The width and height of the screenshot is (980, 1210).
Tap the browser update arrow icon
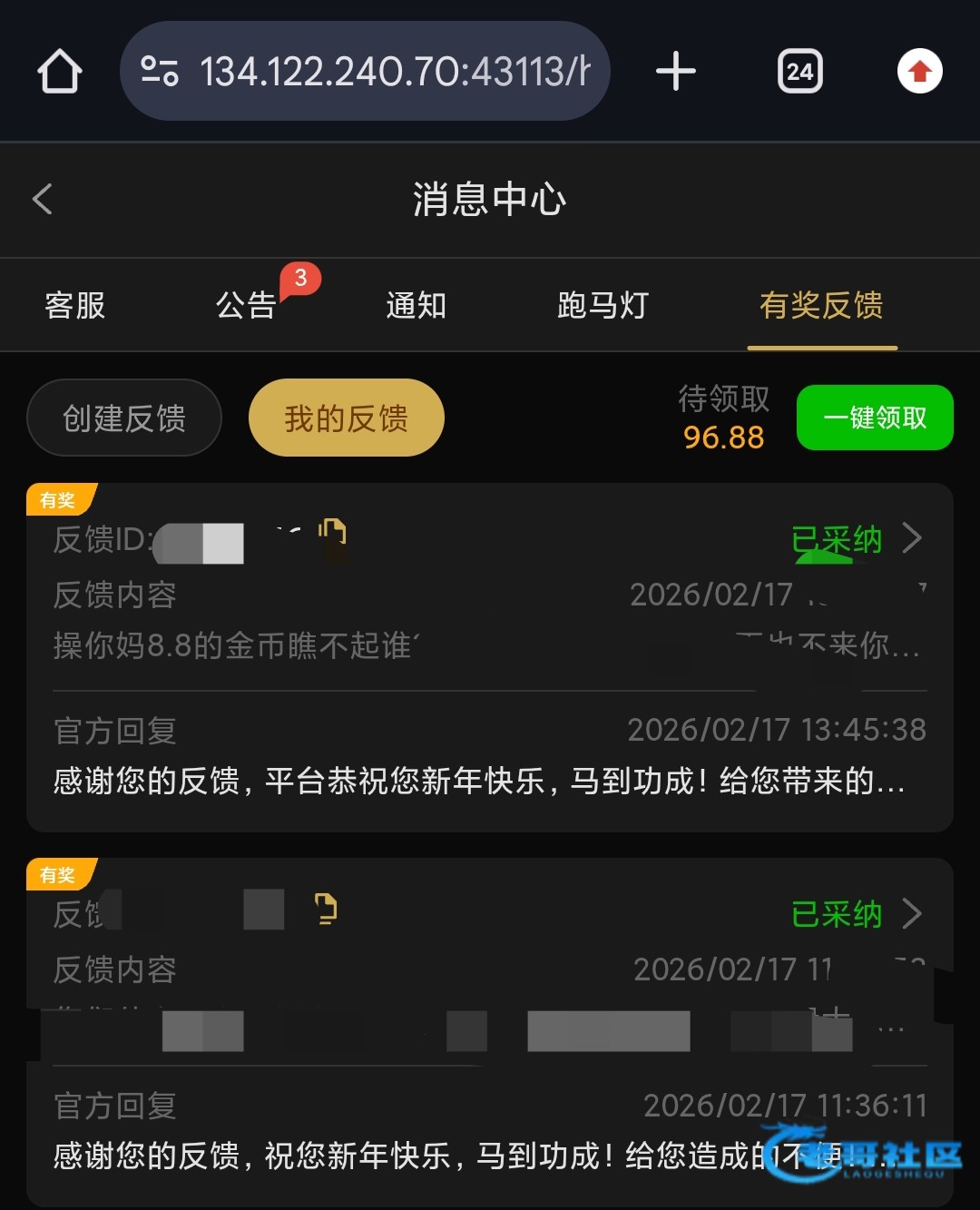pyautogui.click(x=919, y=72)
